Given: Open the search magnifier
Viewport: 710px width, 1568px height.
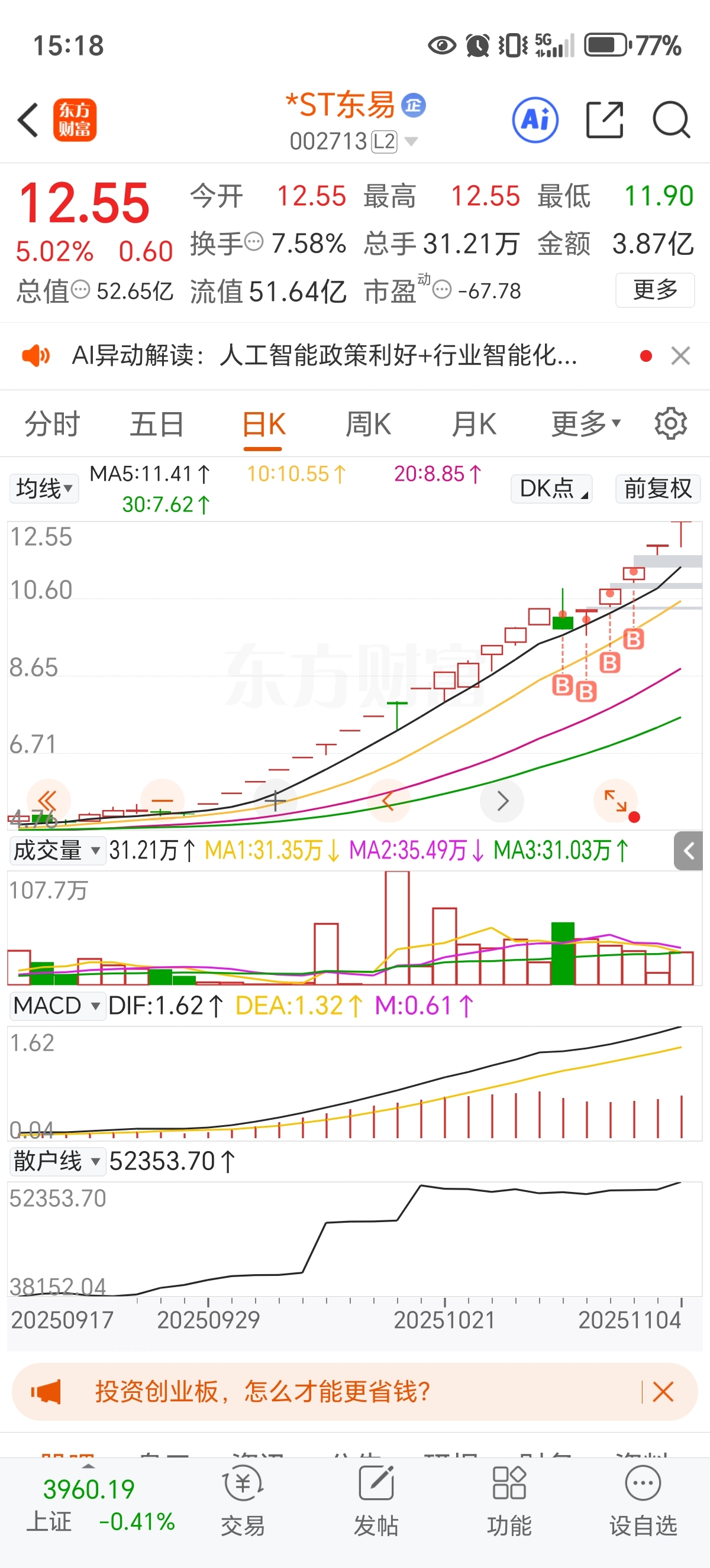Looking at the screenshot, I should pos(671,120).
